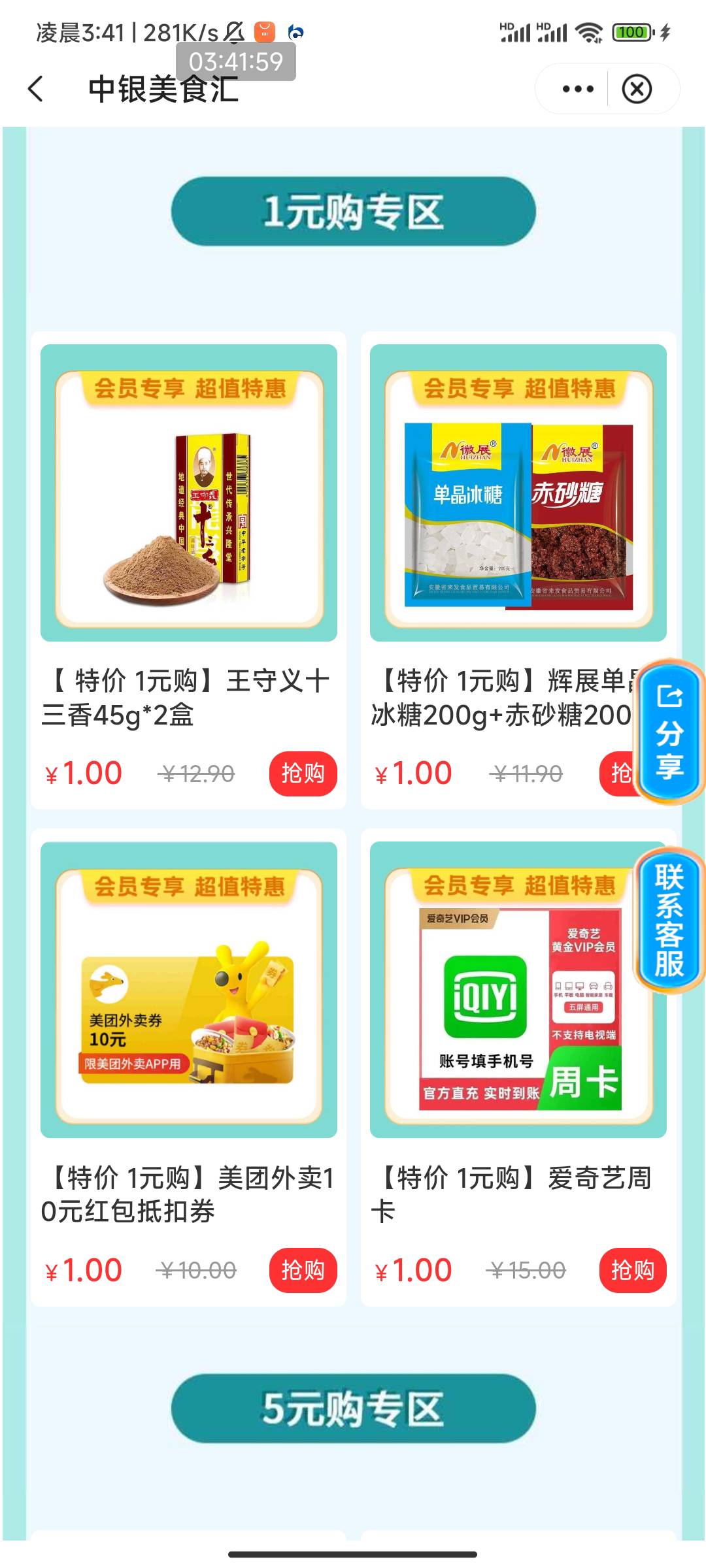706x1568 pixels.
Task: Tap 抢购 for 爱奇艺周卡
Action: (x=632, y=1271)
